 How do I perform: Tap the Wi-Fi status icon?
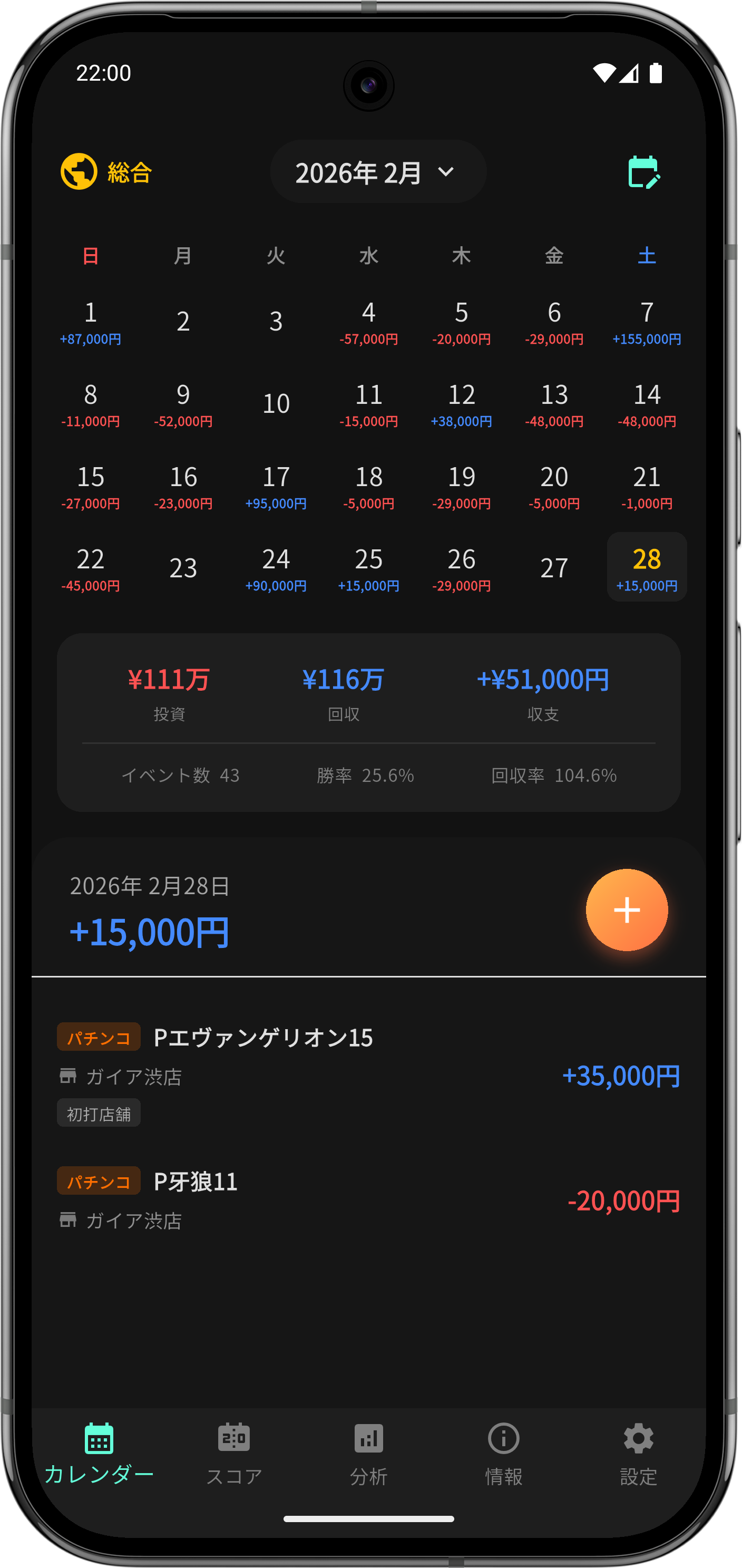click(604, 73)
